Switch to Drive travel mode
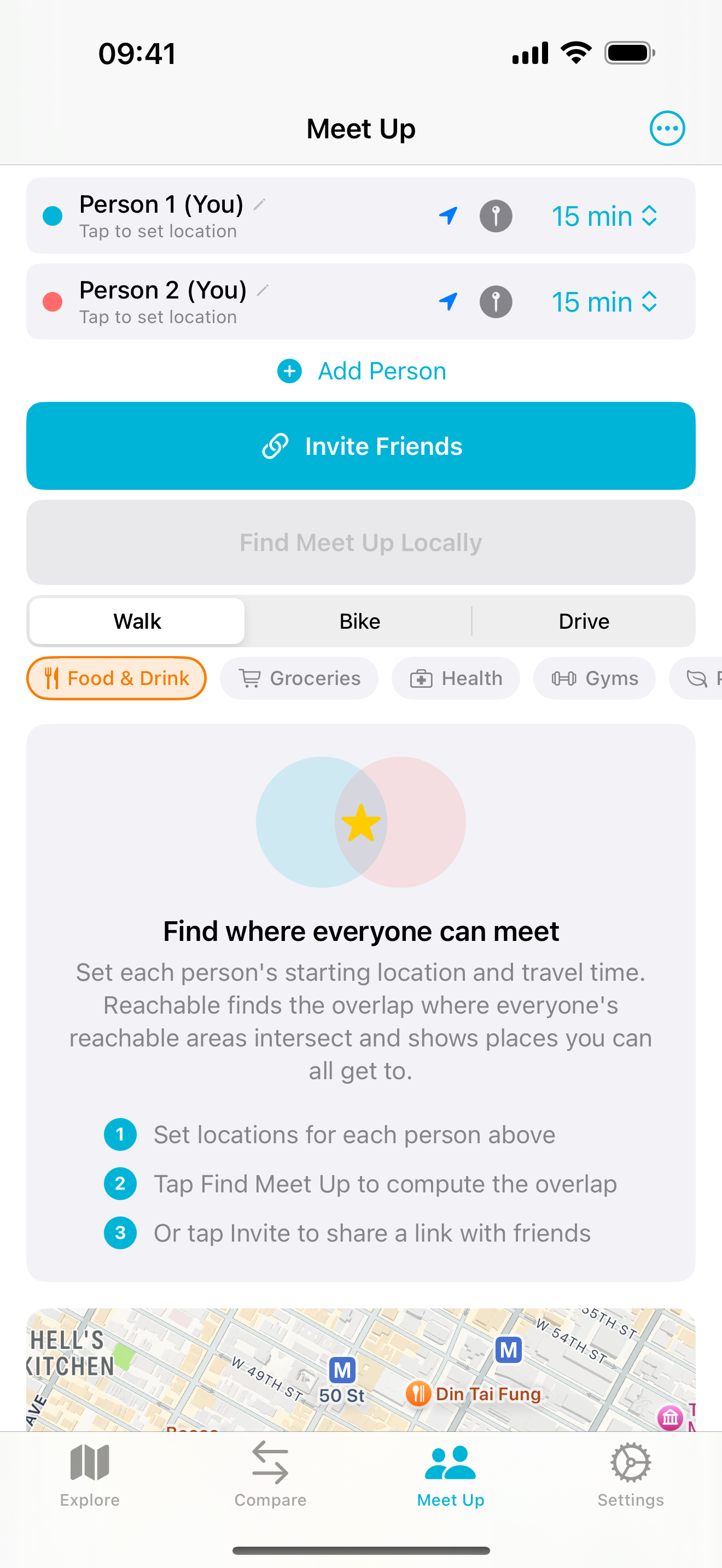Image resolution: width=722 pixels, height=1568 pixels. click(584, 621)
